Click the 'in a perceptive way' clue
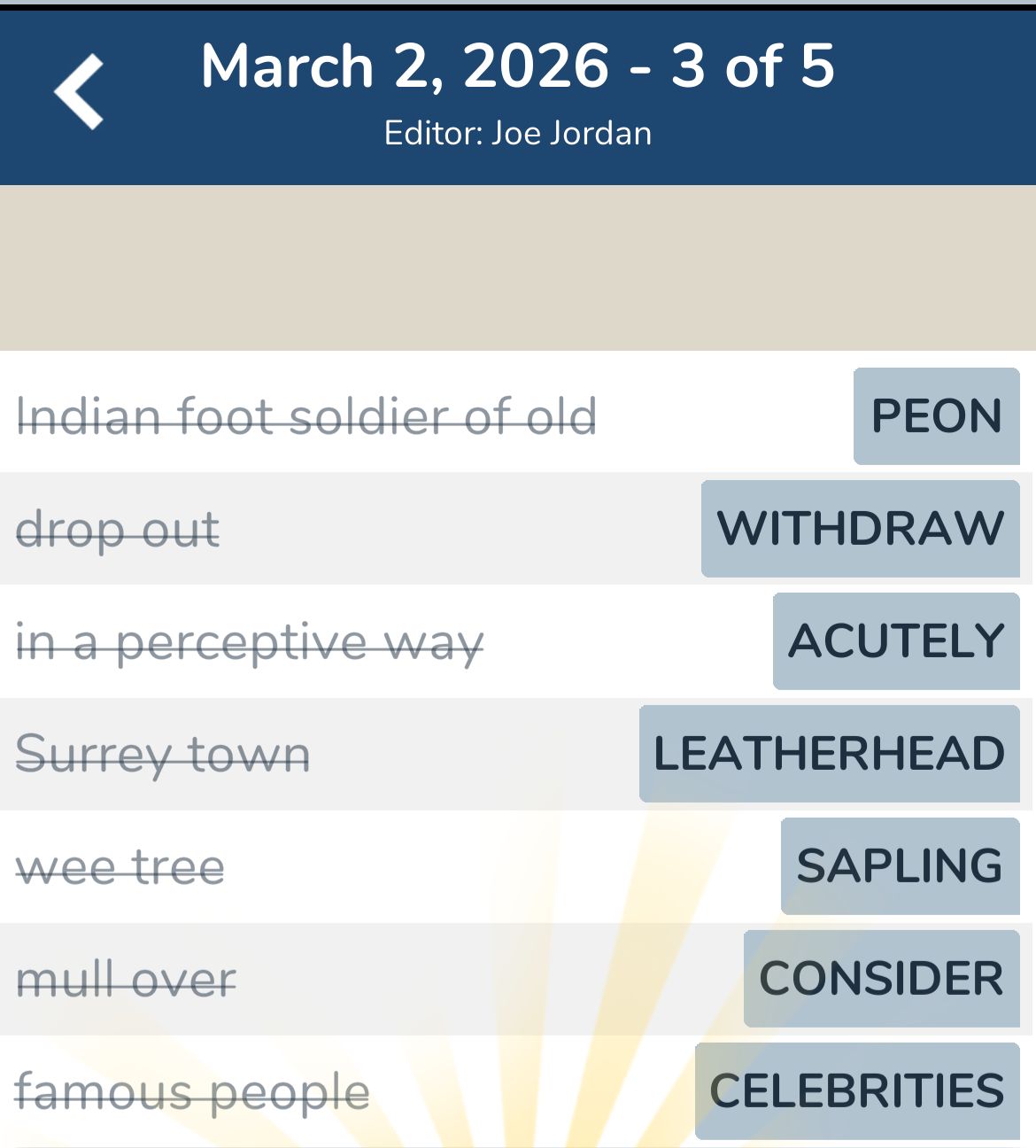The image size is (1036, 1148). tap(250, 641)
